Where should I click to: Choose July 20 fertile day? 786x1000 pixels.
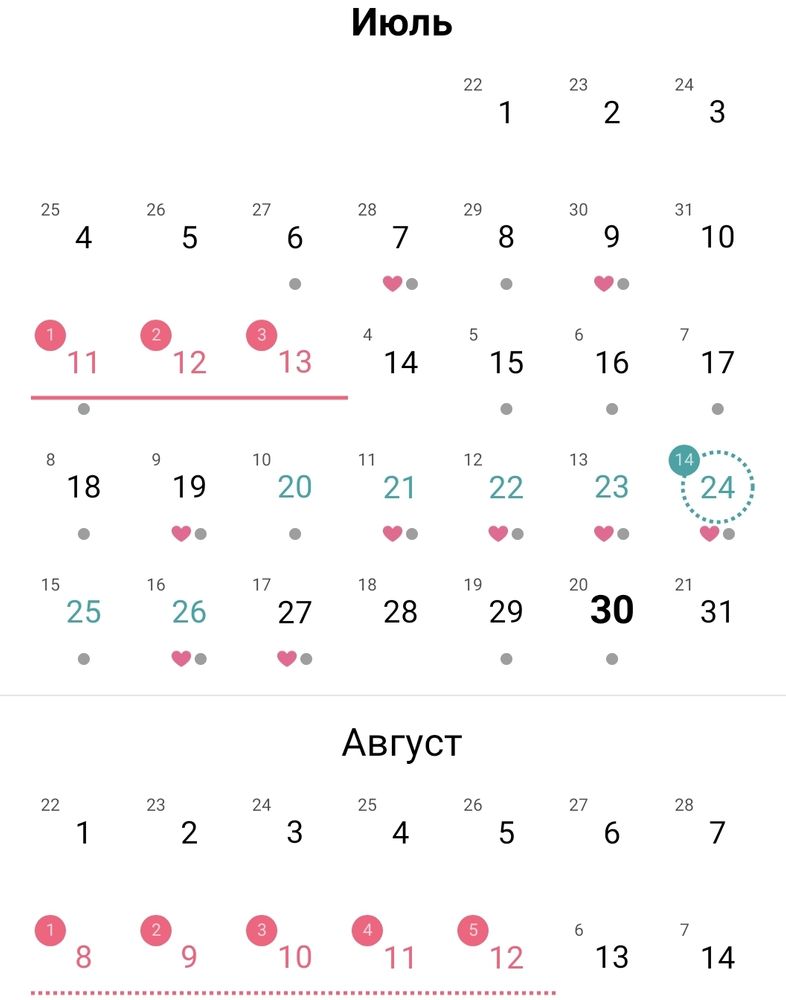294,487
